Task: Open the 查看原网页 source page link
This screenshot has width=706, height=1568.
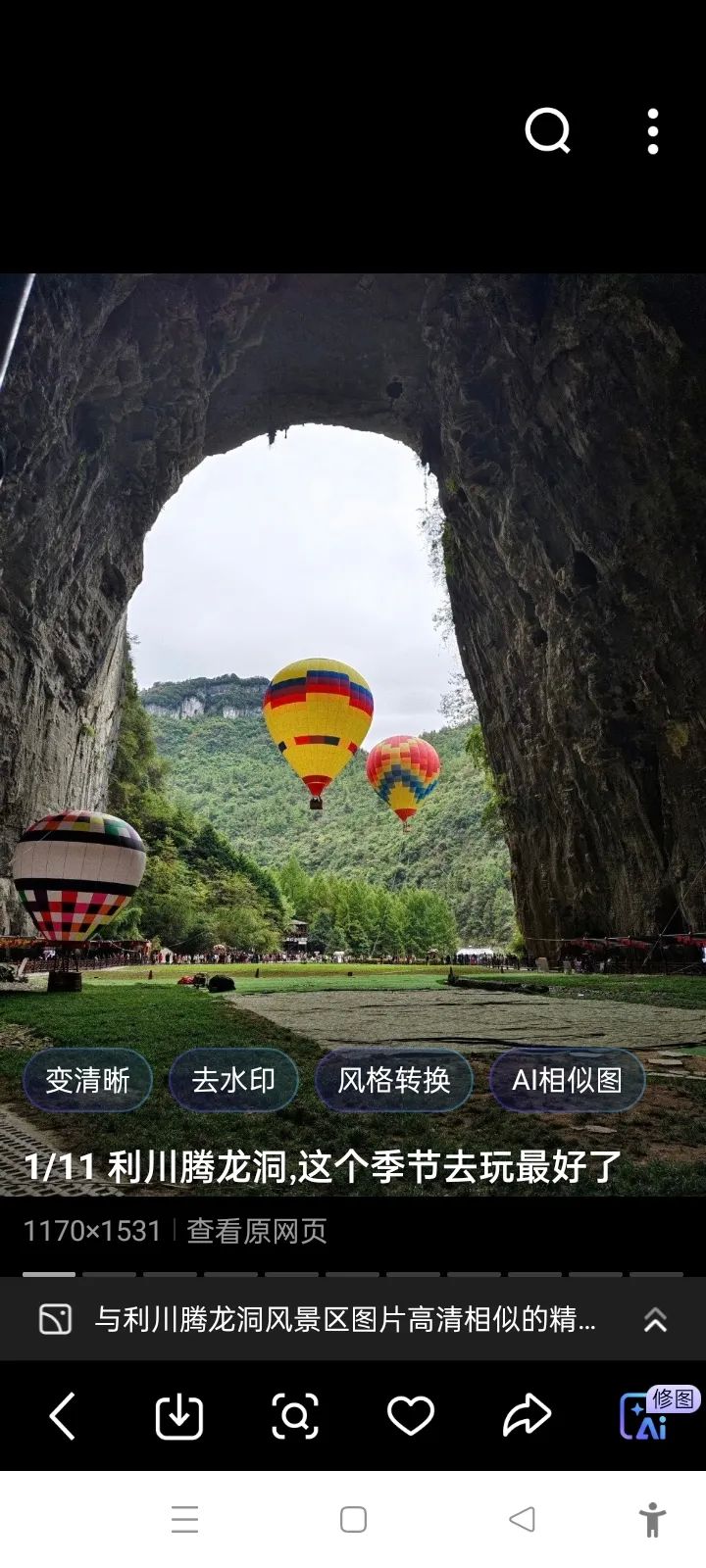Action: 257,1231
